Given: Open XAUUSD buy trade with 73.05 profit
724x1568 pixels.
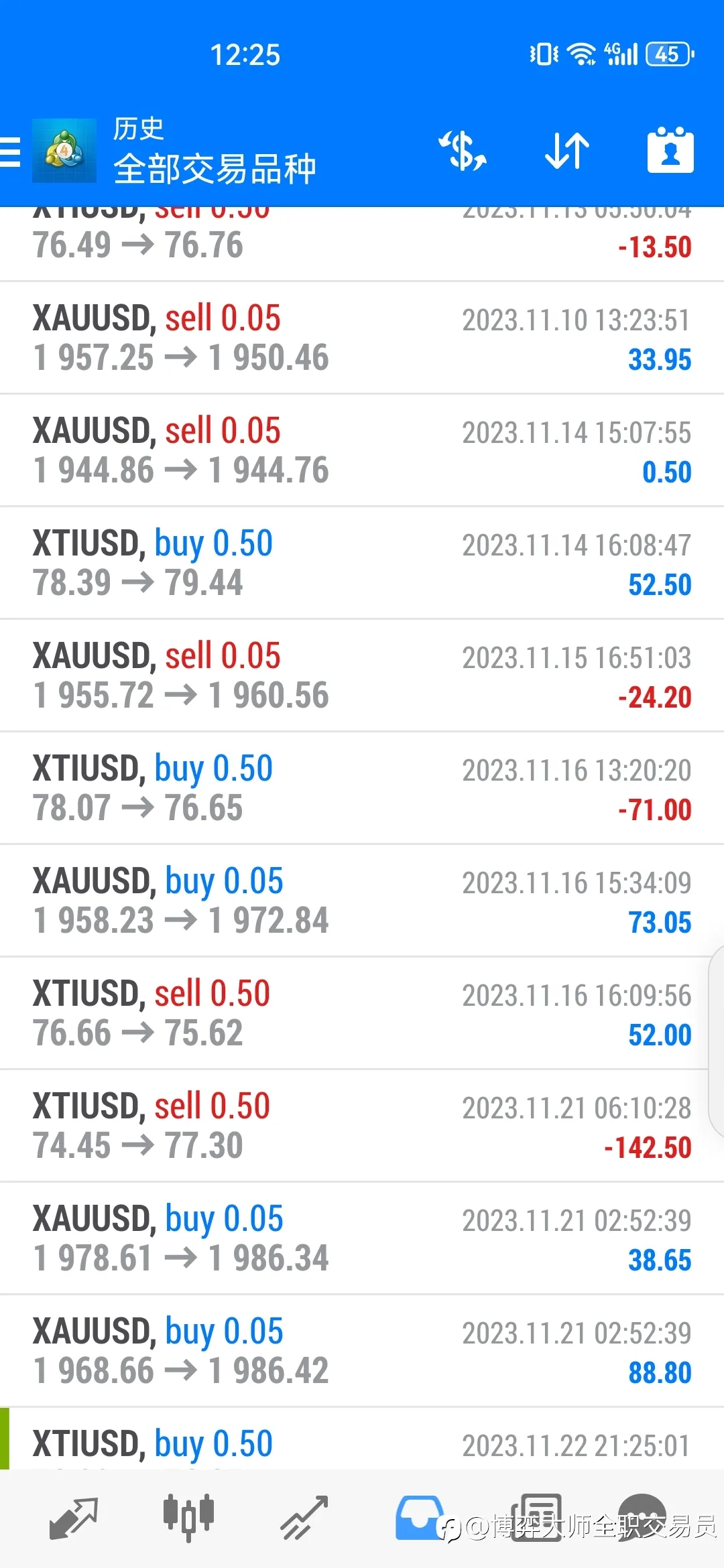Looking at the screenshot, I should pyautogui.click(x=362, y=901).
